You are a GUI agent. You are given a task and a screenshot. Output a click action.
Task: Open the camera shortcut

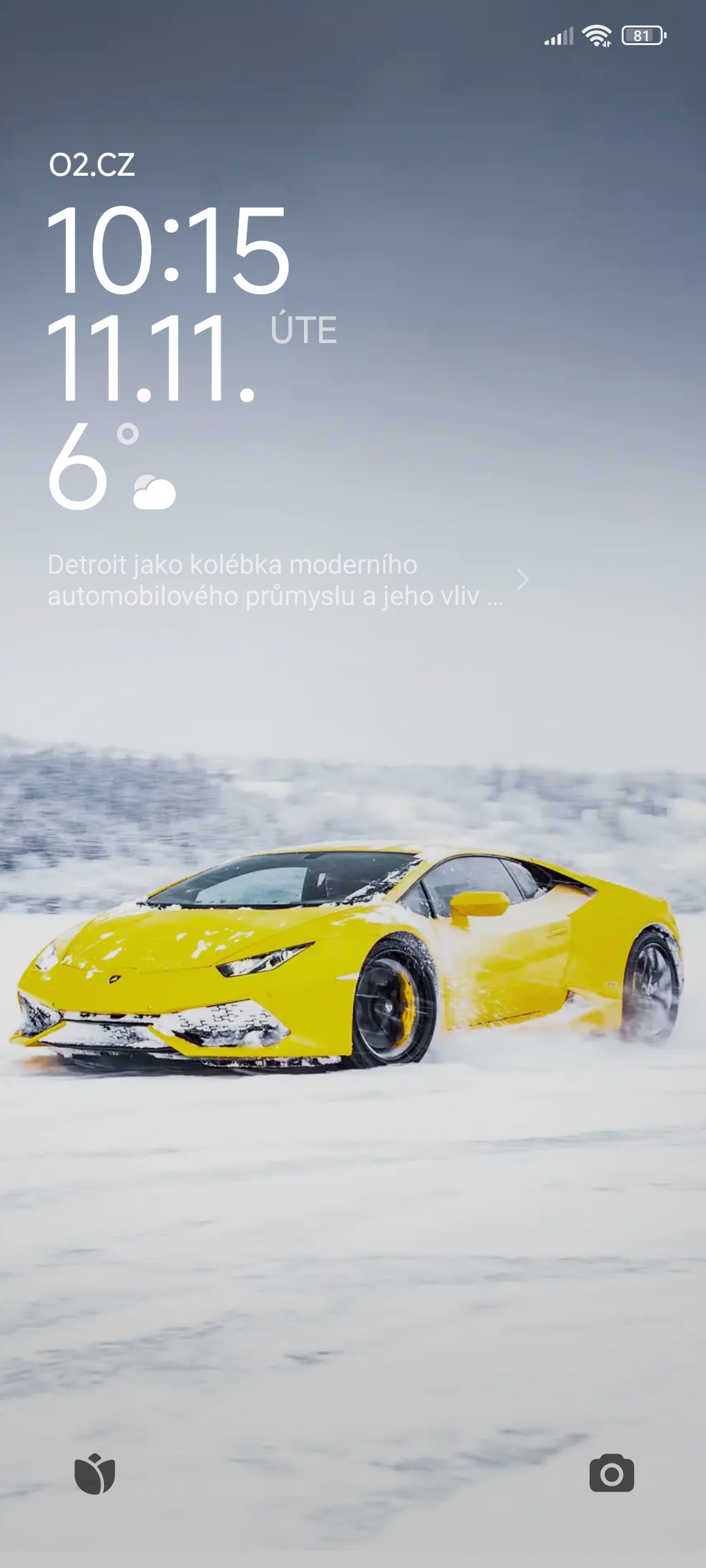pyautogui.click(x=611, y=1473)
